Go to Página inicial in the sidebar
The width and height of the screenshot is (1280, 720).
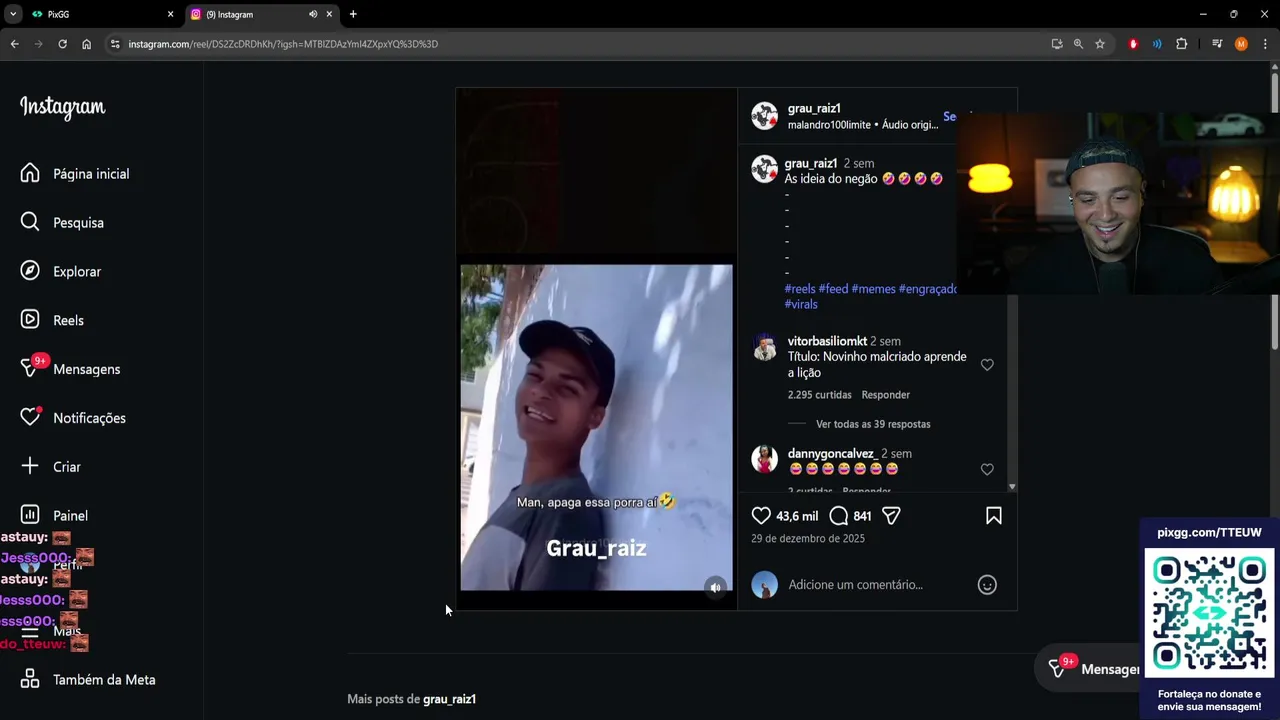90,174
